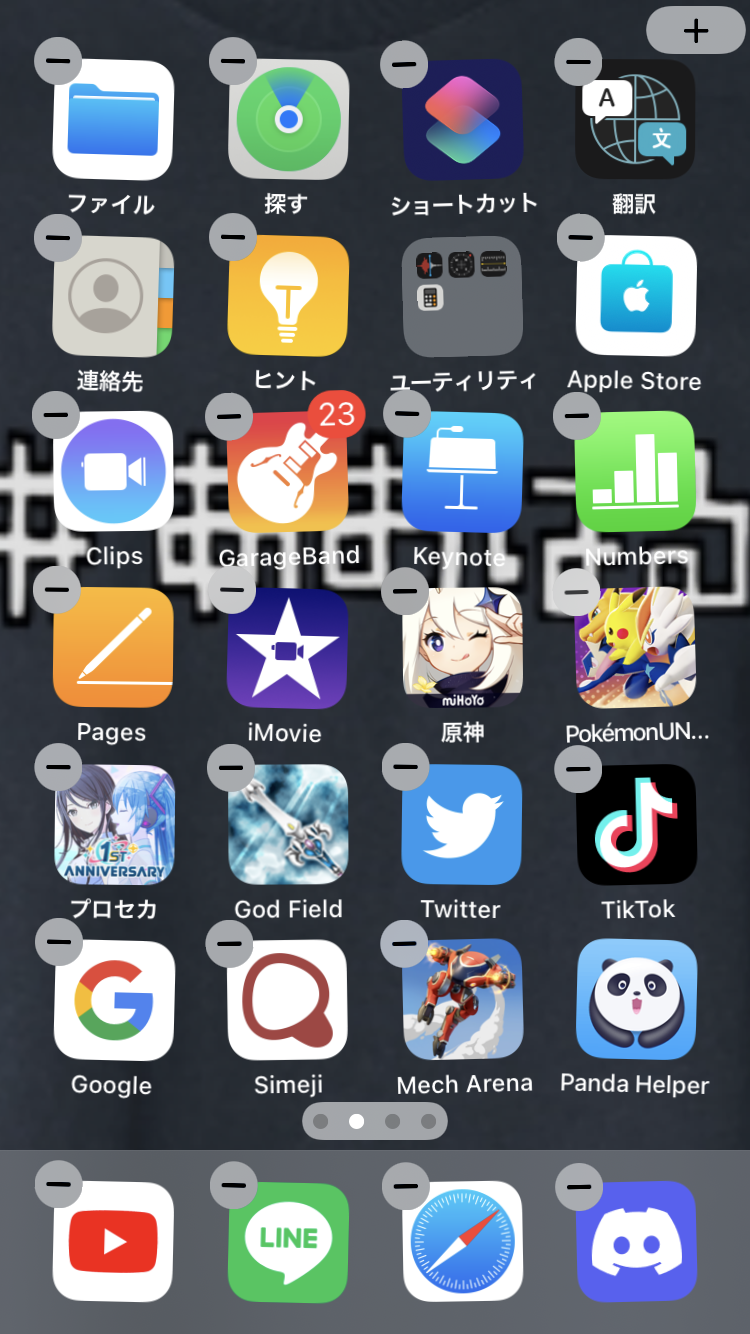This screenshot has width=750, height=1334.
Task: Select the Apple Store app icon
Action: [636, 296]
